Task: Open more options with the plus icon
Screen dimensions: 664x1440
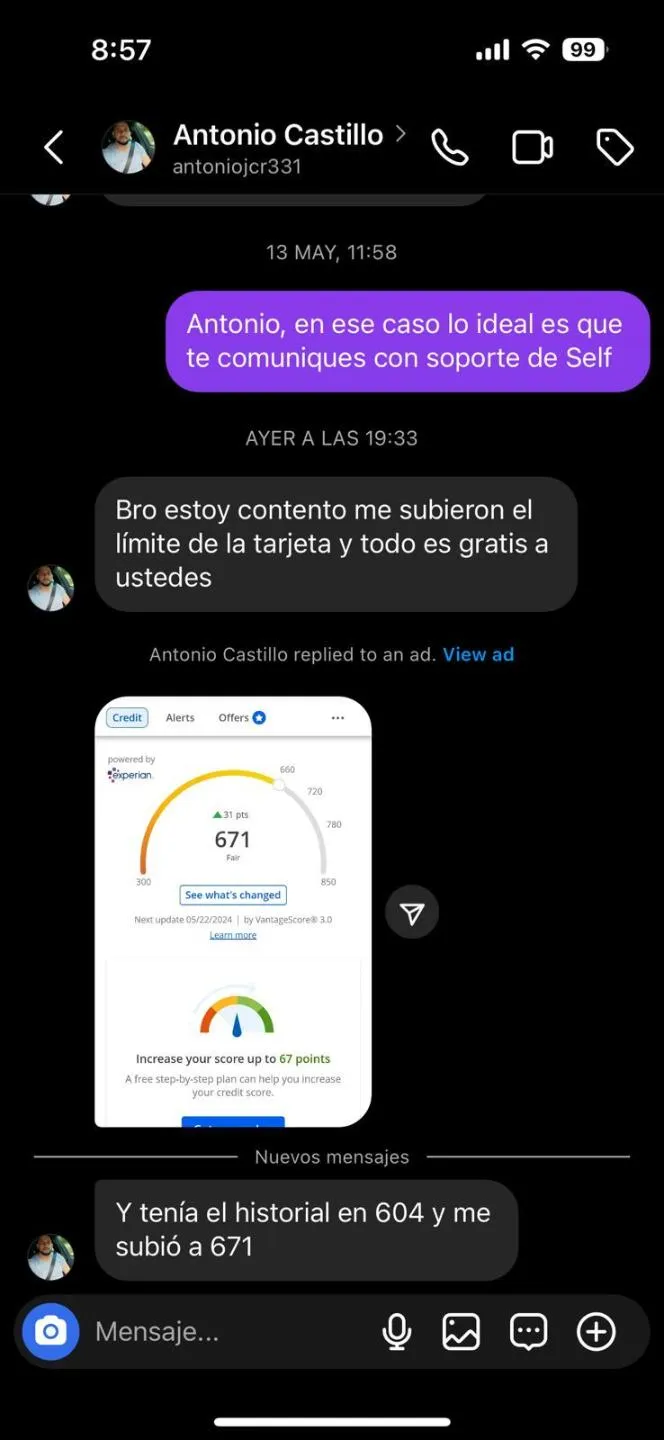Action: [596, 1332]
